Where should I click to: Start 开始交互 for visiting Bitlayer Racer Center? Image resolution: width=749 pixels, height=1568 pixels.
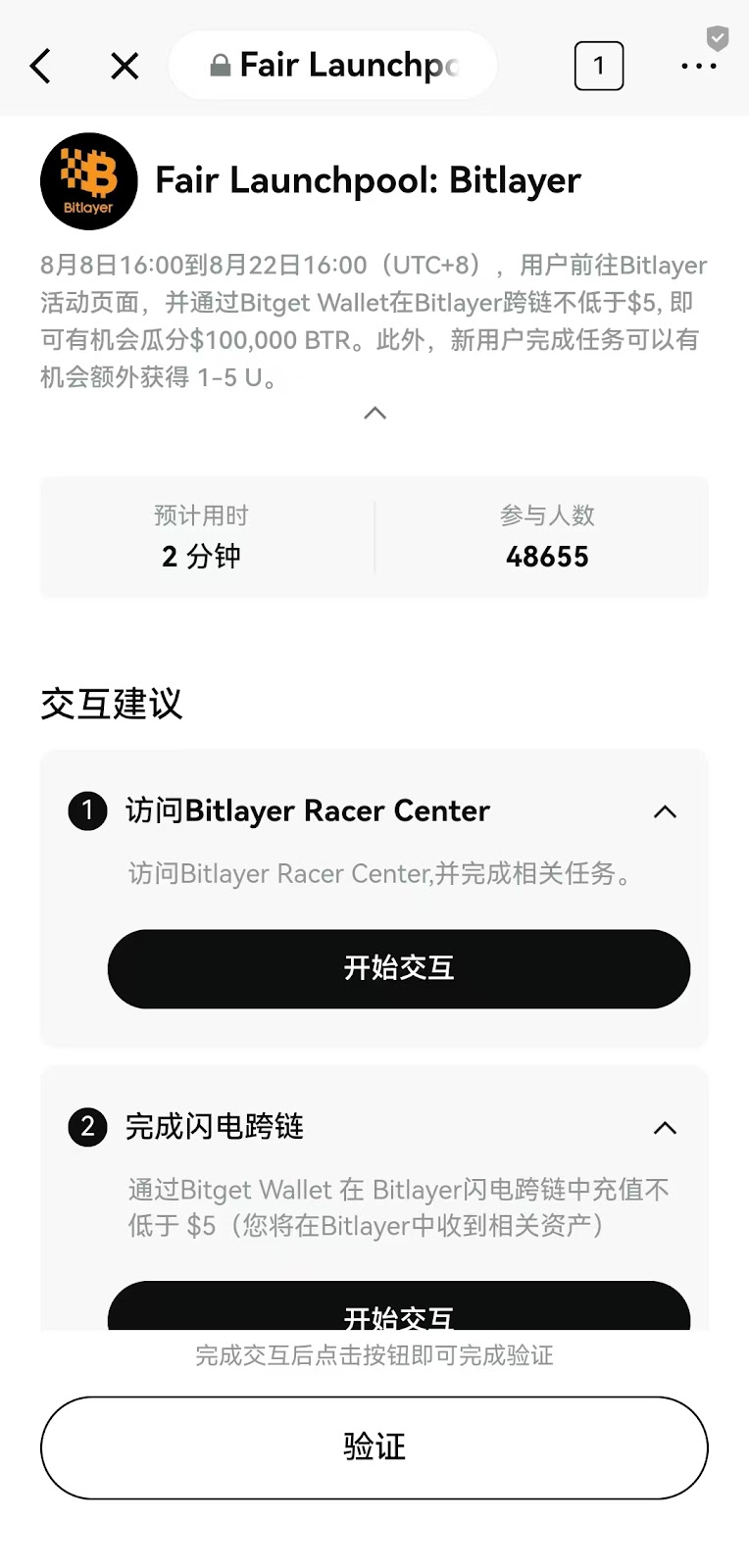(x=398, y=968)
